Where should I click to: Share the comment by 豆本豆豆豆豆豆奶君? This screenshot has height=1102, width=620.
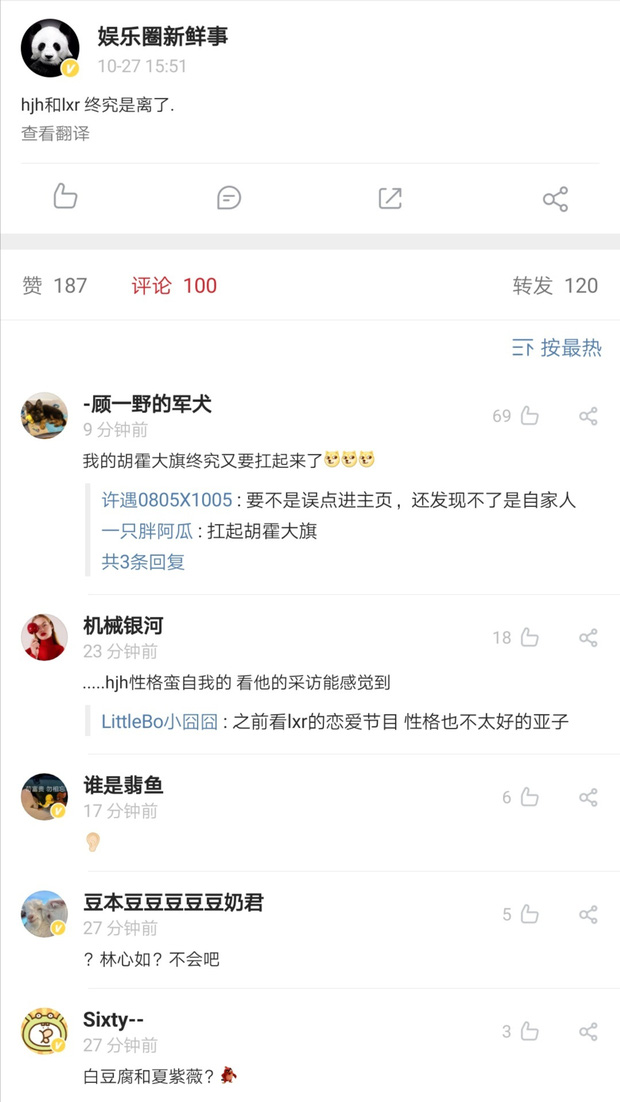click(x=588, y=914)
